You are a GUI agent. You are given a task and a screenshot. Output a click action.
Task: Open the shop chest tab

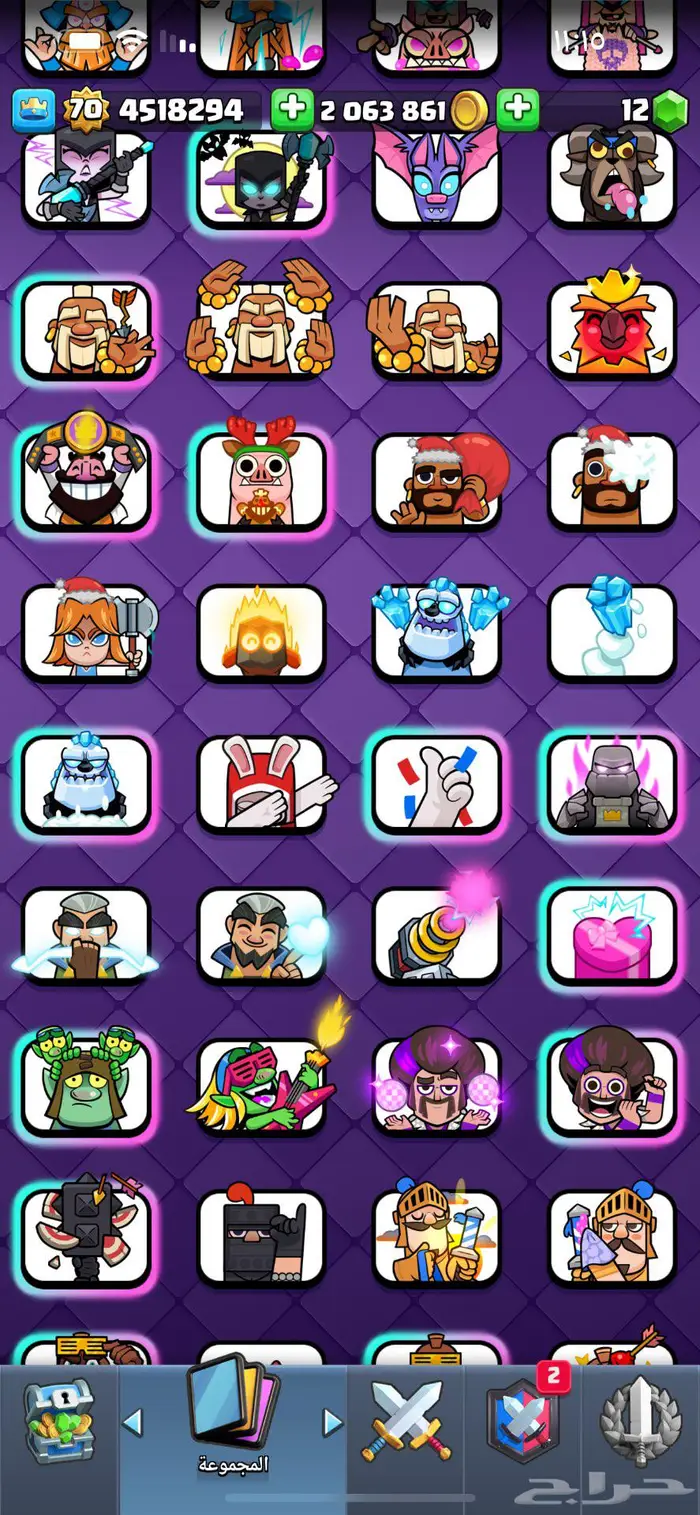(58, 1420)
